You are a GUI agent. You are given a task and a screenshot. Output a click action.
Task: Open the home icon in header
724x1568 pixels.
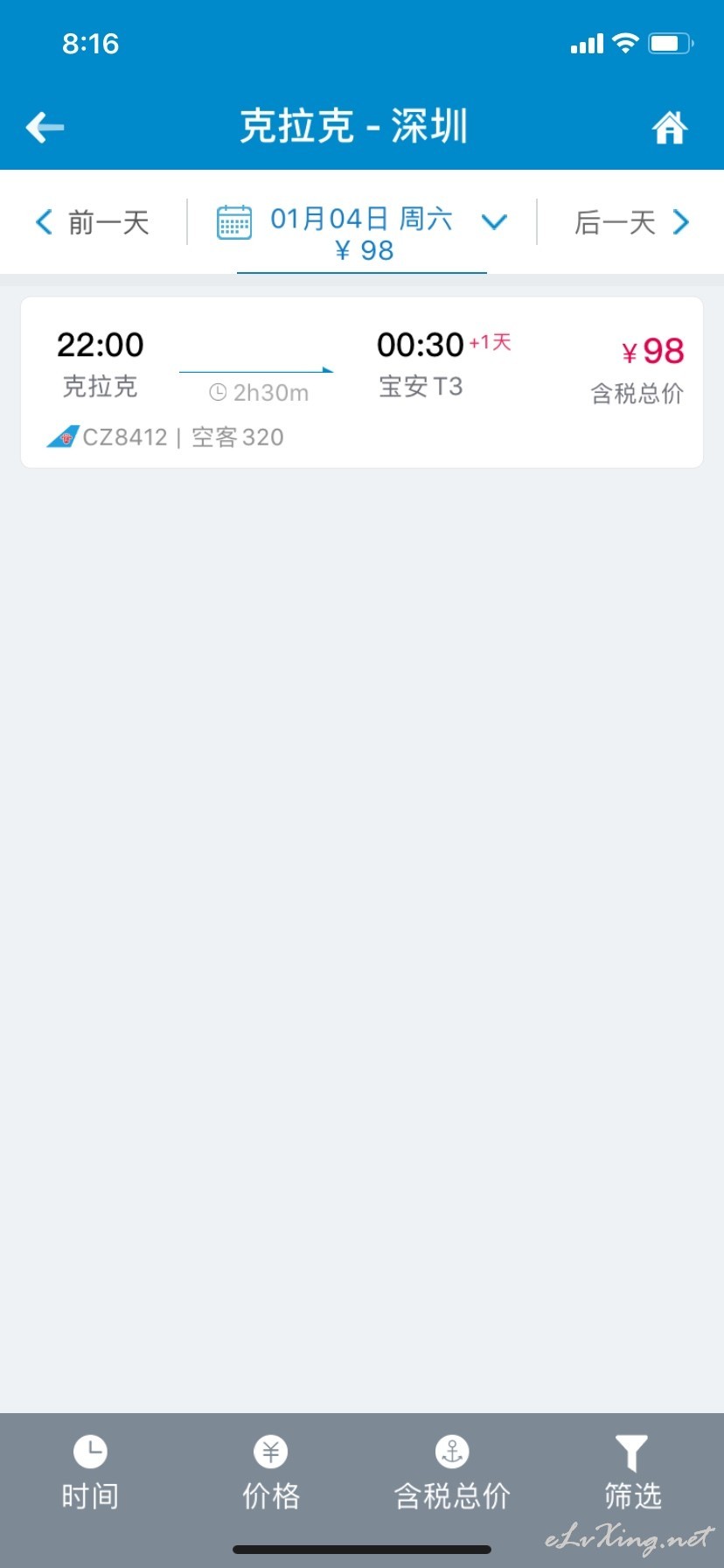(670, 128)
